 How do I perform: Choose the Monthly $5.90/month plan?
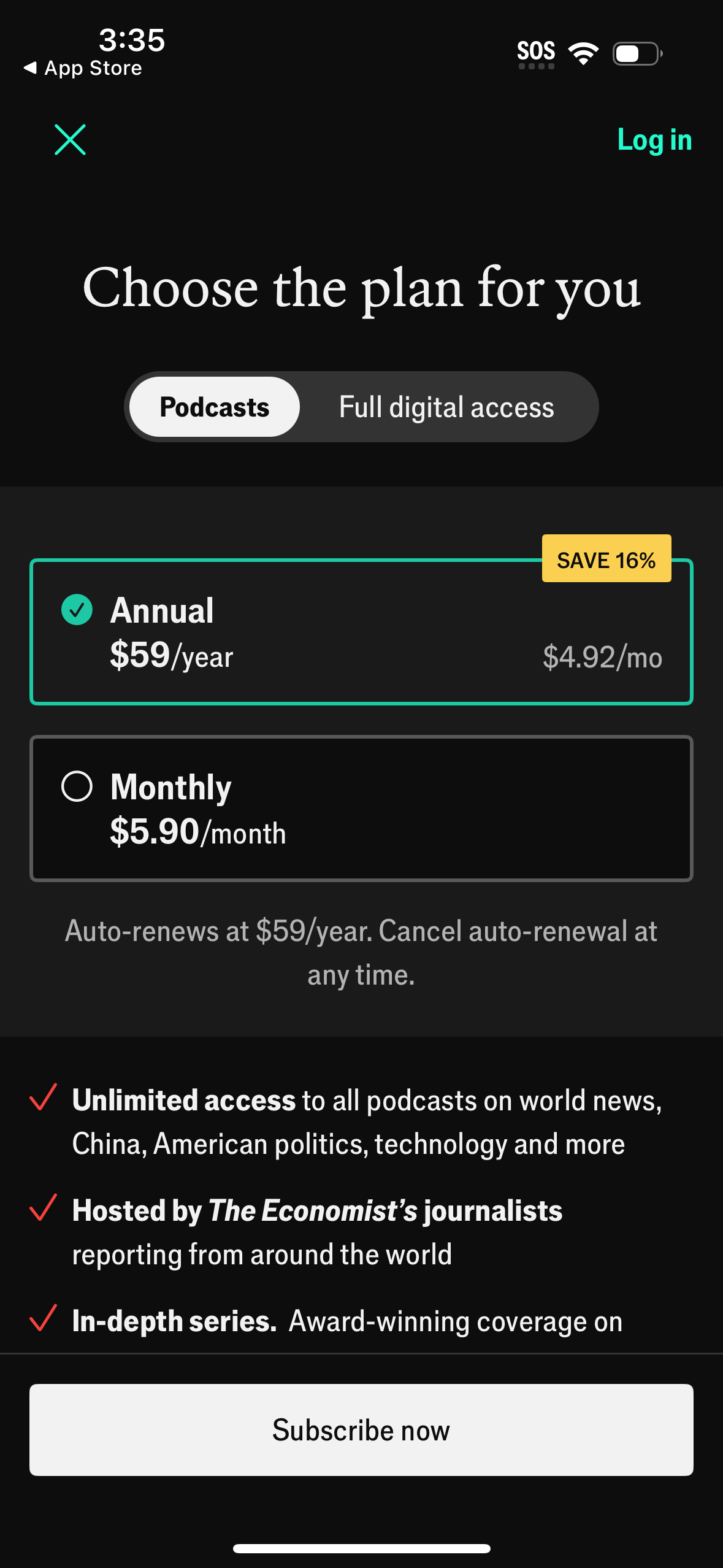coord(361,808)
